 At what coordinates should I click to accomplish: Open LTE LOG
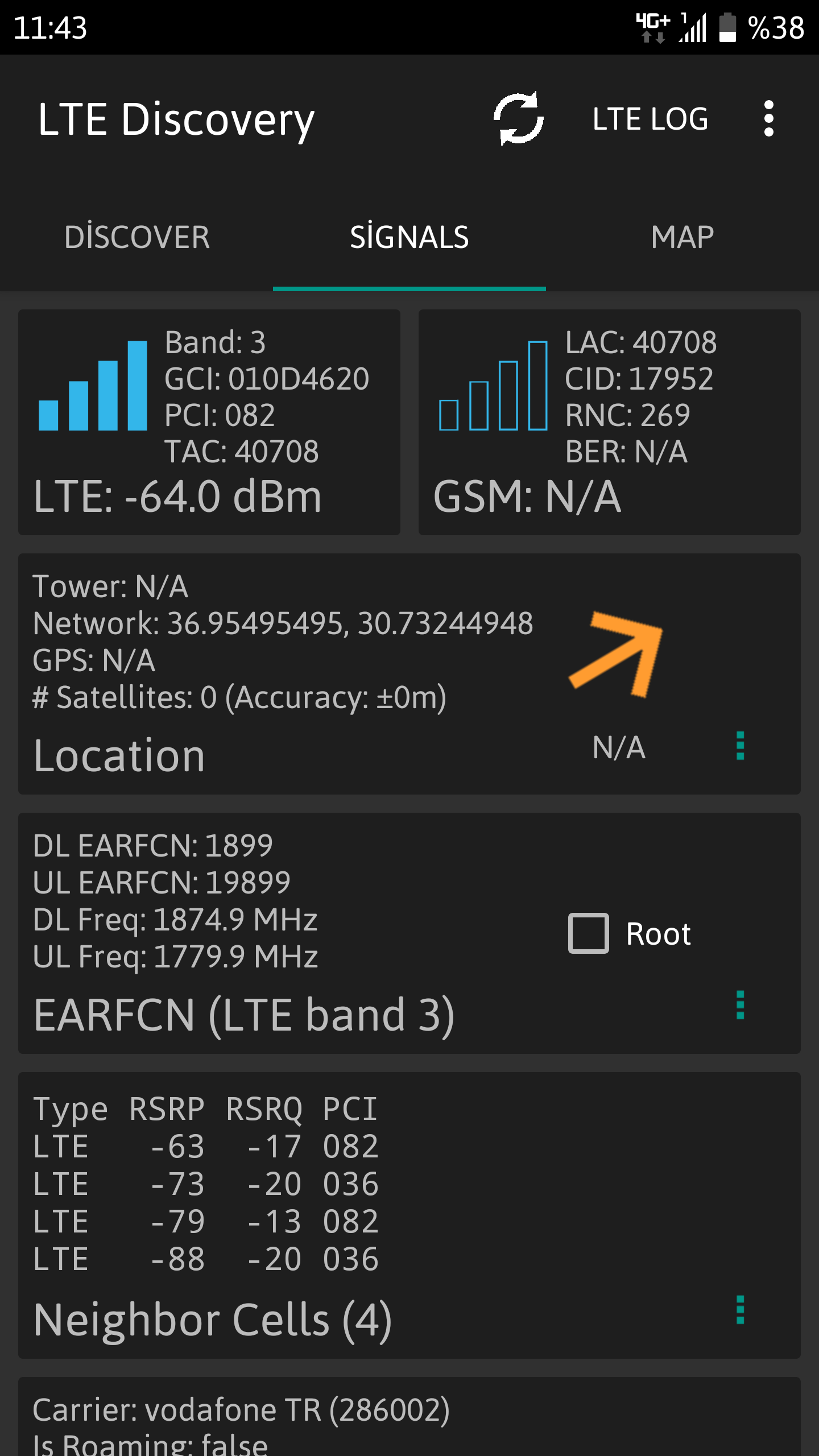(x=650, y=119)
